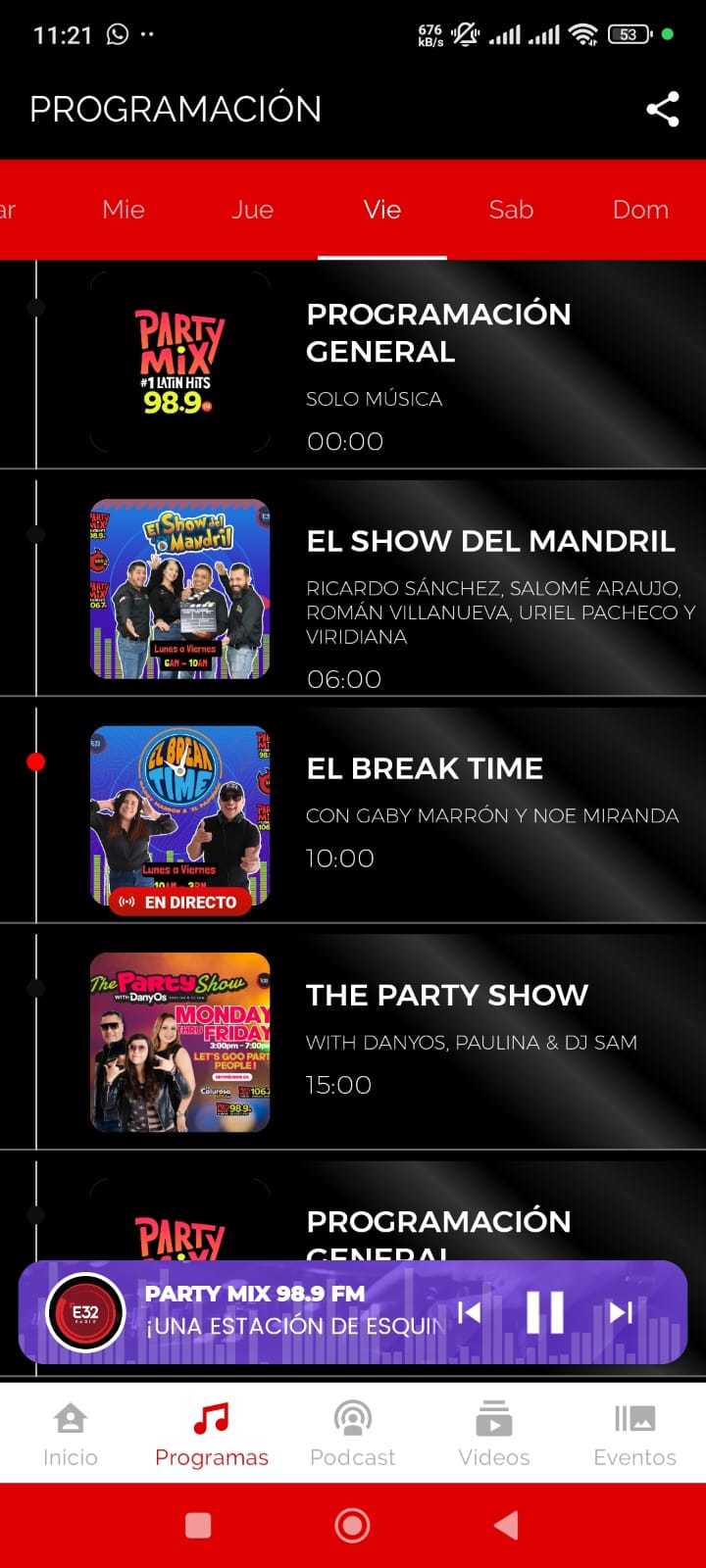This screenshot has width=706, height=1568.
Task: Open the Podcast tab
Action: coord(353,1434)
